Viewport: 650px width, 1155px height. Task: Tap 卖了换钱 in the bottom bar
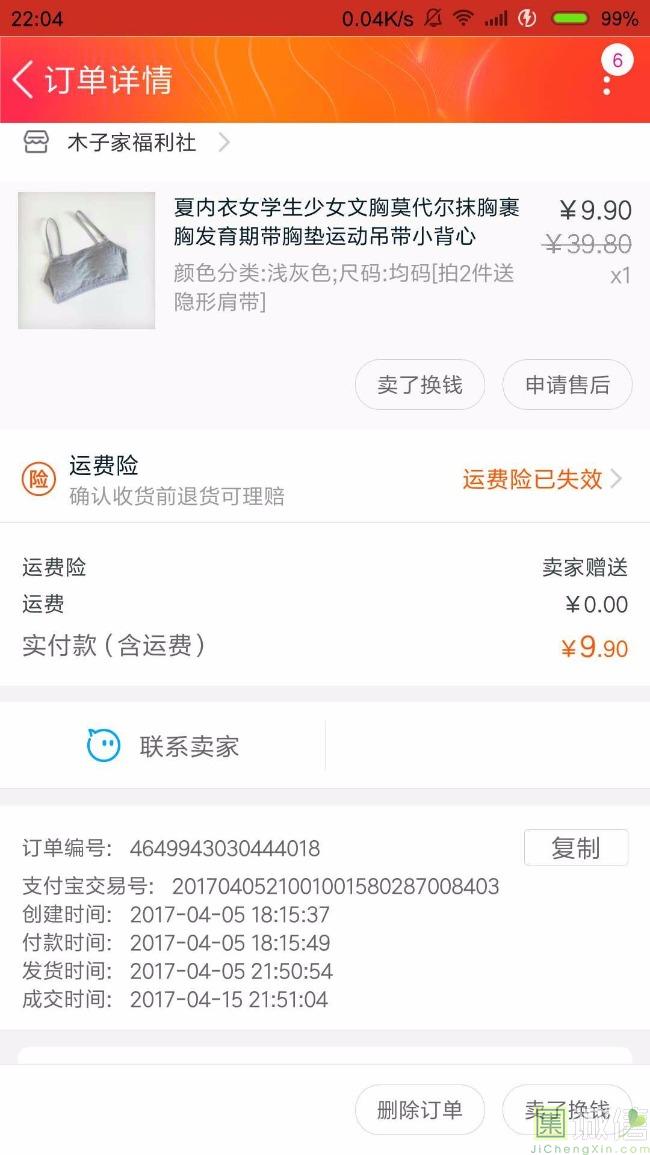(x=567, y=1109)
